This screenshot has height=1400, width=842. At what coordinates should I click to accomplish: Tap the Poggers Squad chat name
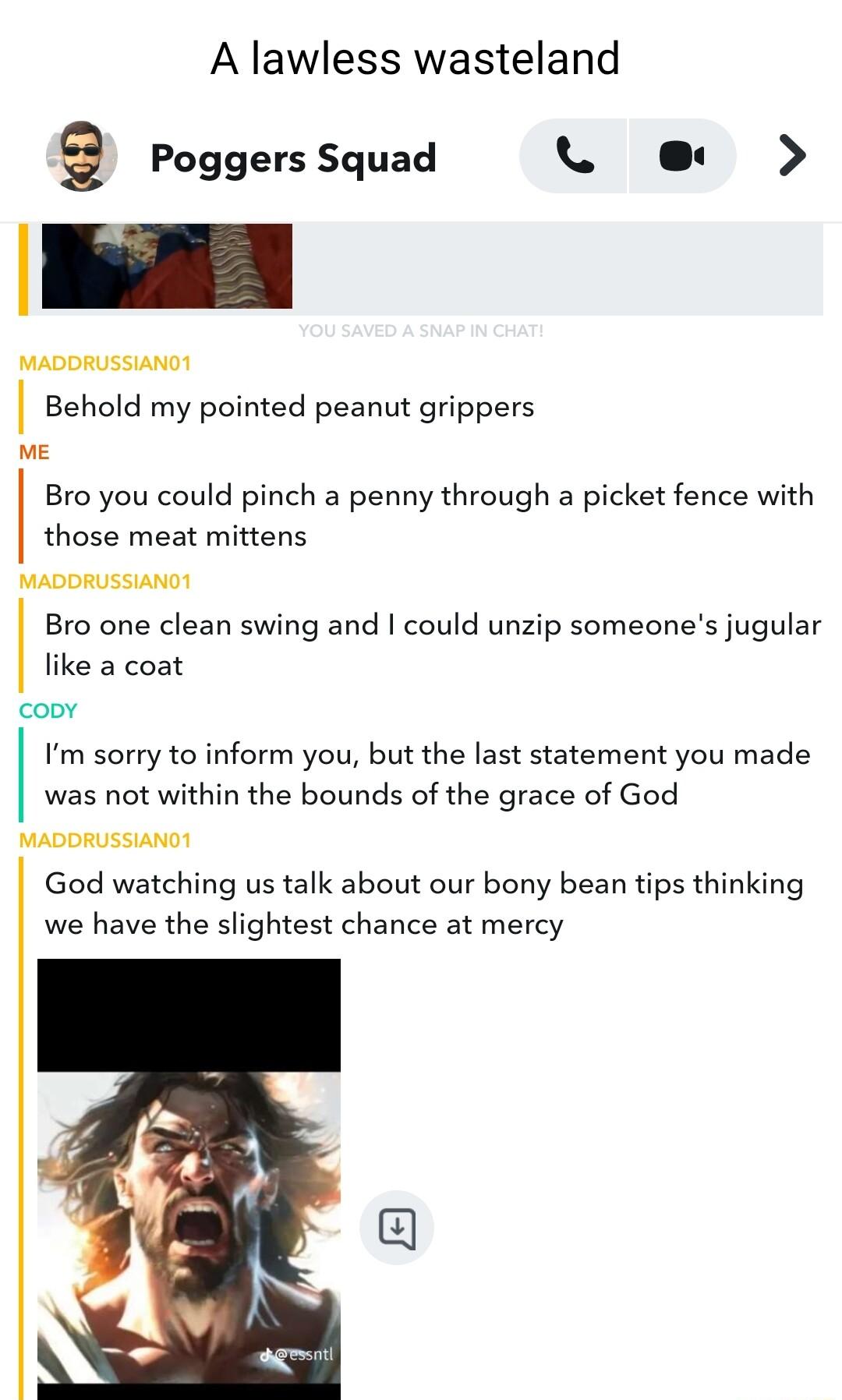292,158
